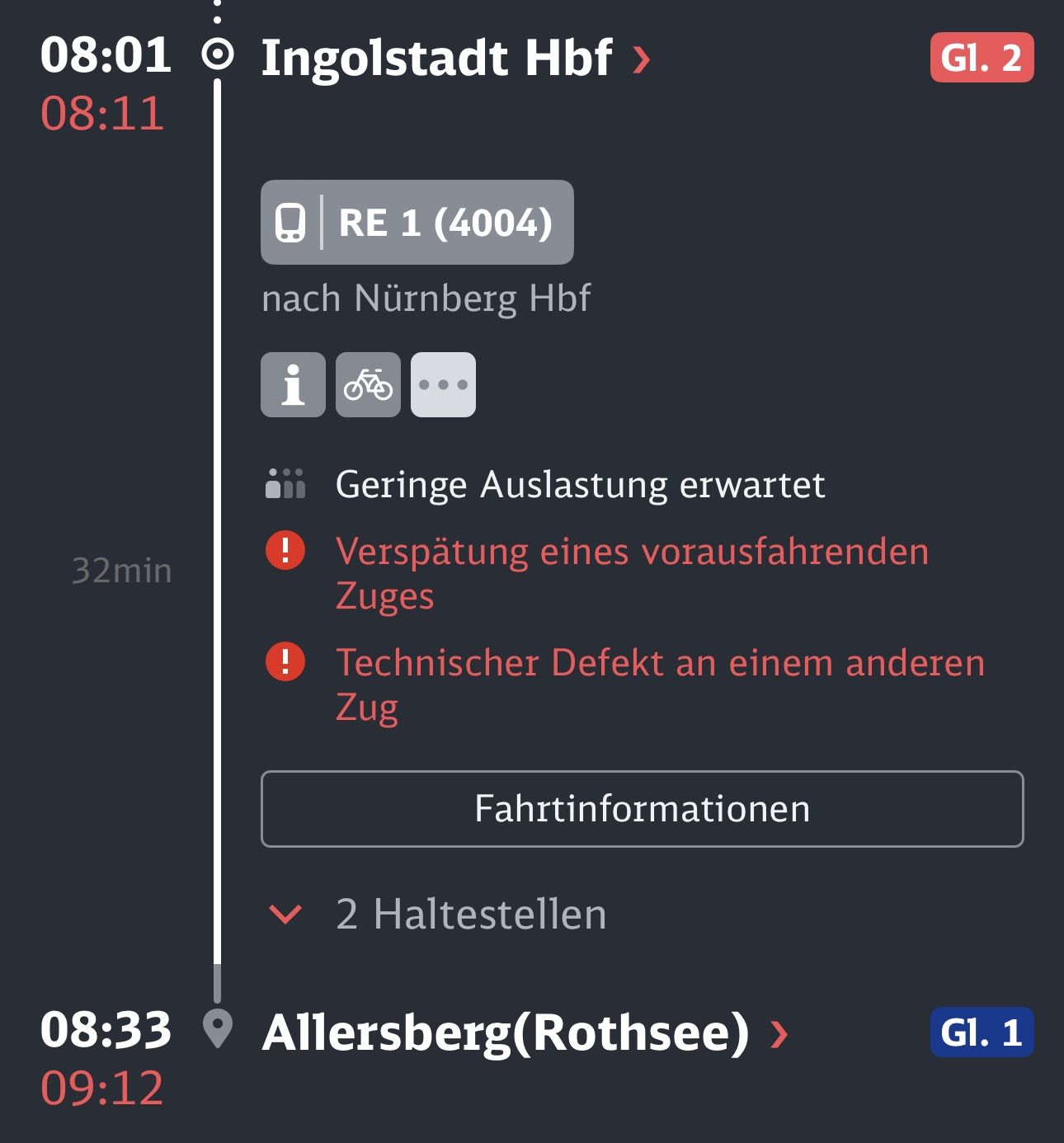Show train information via the info icon

coord(293,385)
